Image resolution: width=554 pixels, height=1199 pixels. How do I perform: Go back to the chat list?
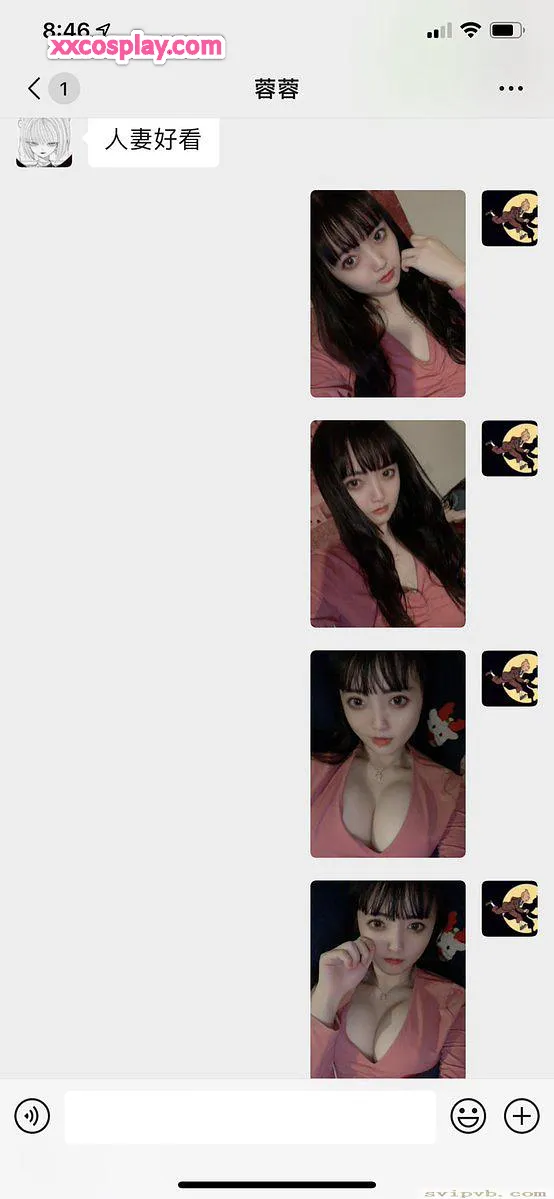coord(34,89)
